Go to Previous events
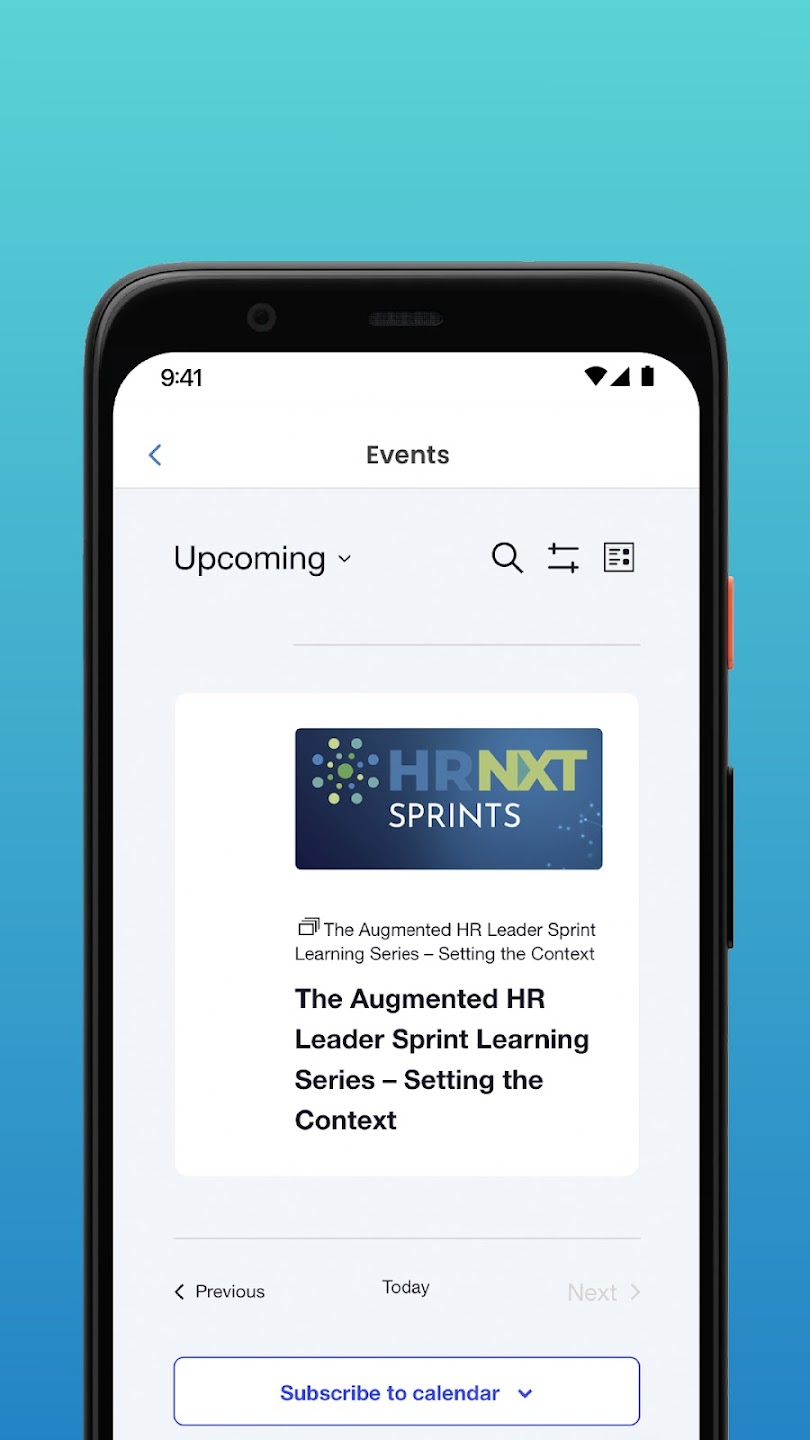810x1440 pixels. [220, 1292]
